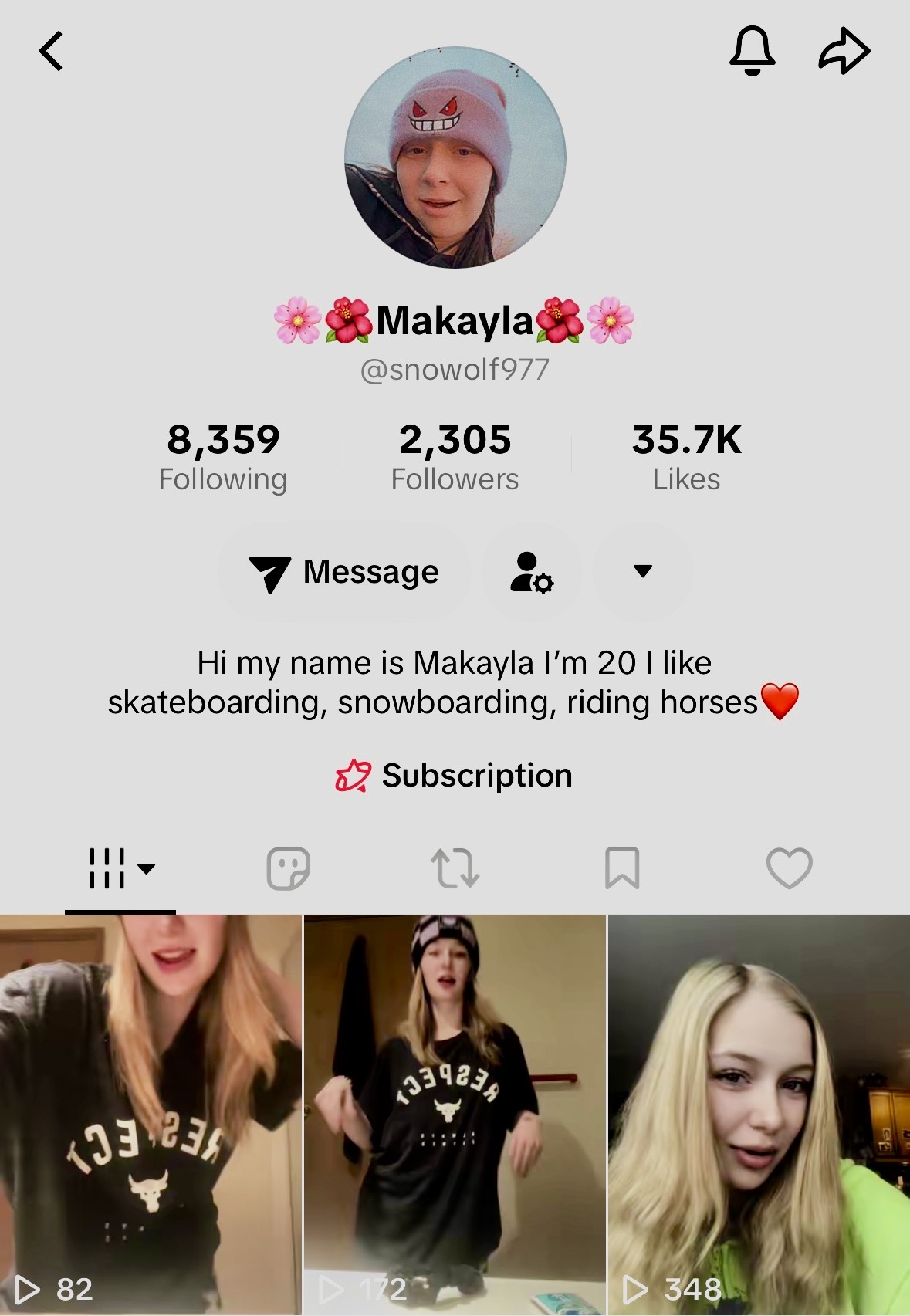Select the videos grid tab
910x1316 pixels.
pyautogui.click(x=120, y=869)
